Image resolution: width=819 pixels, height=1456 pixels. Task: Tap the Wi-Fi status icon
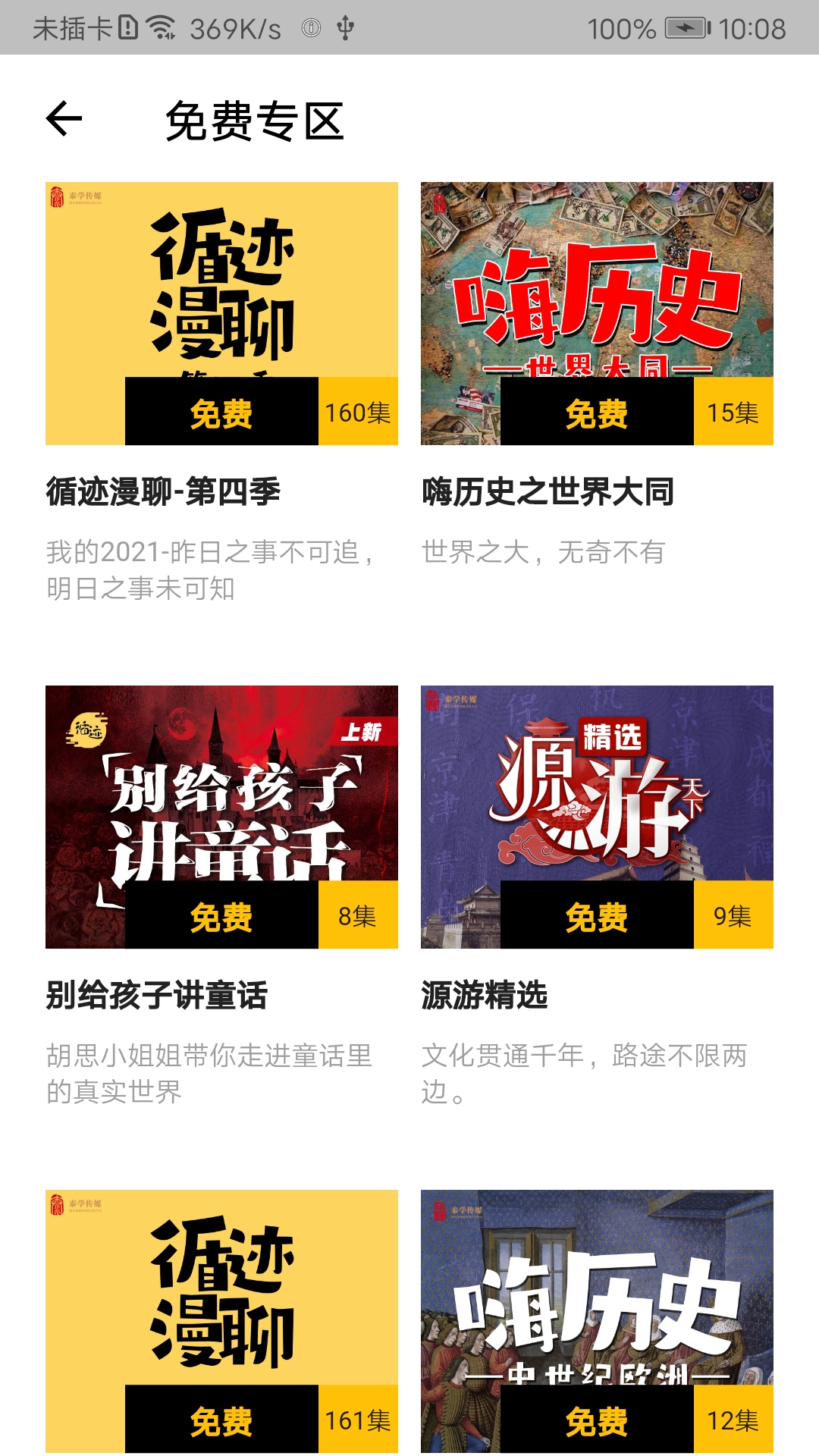(159, 25)
